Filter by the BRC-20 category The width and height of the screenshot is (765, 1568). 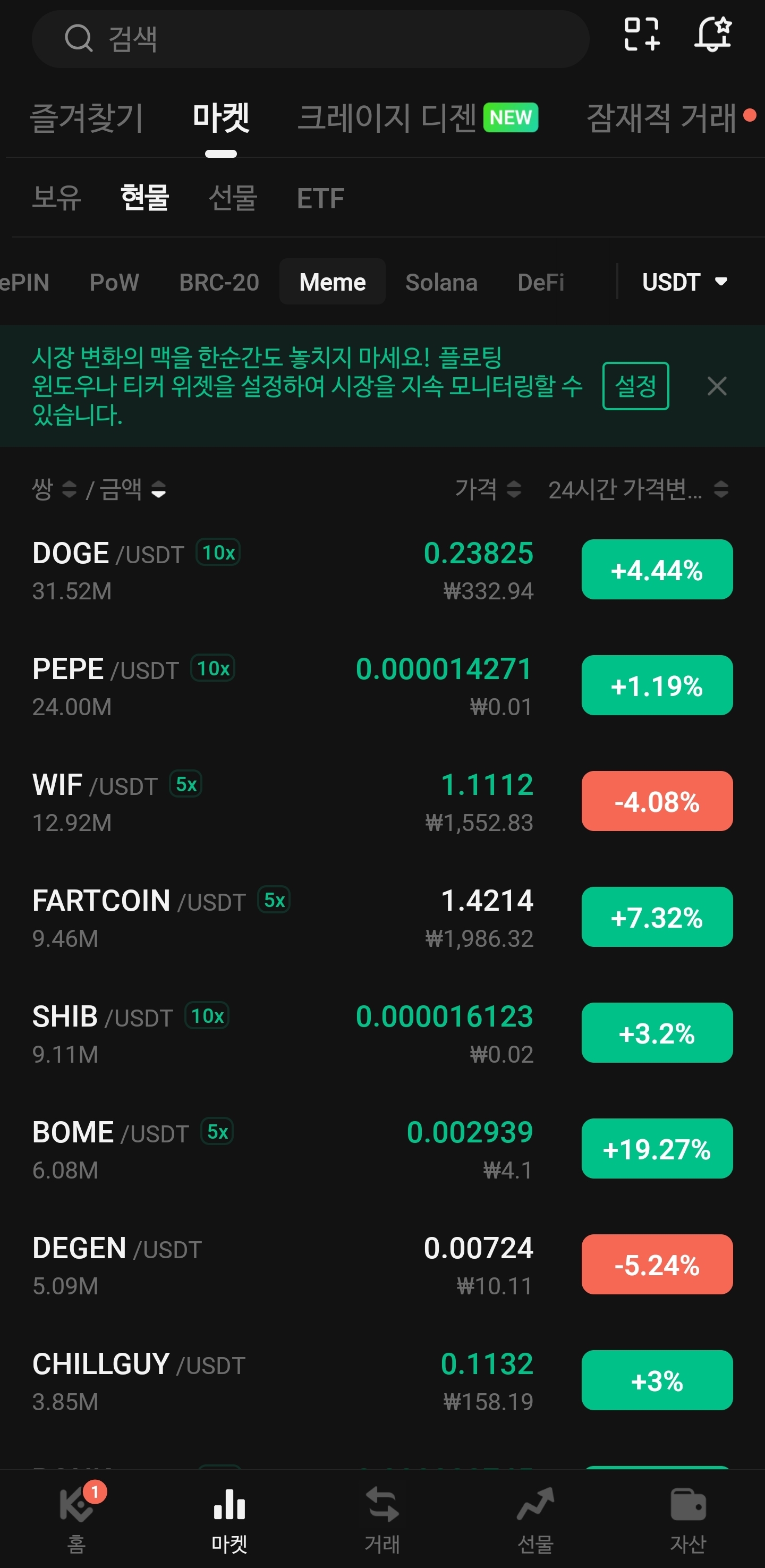coord(219,282)
